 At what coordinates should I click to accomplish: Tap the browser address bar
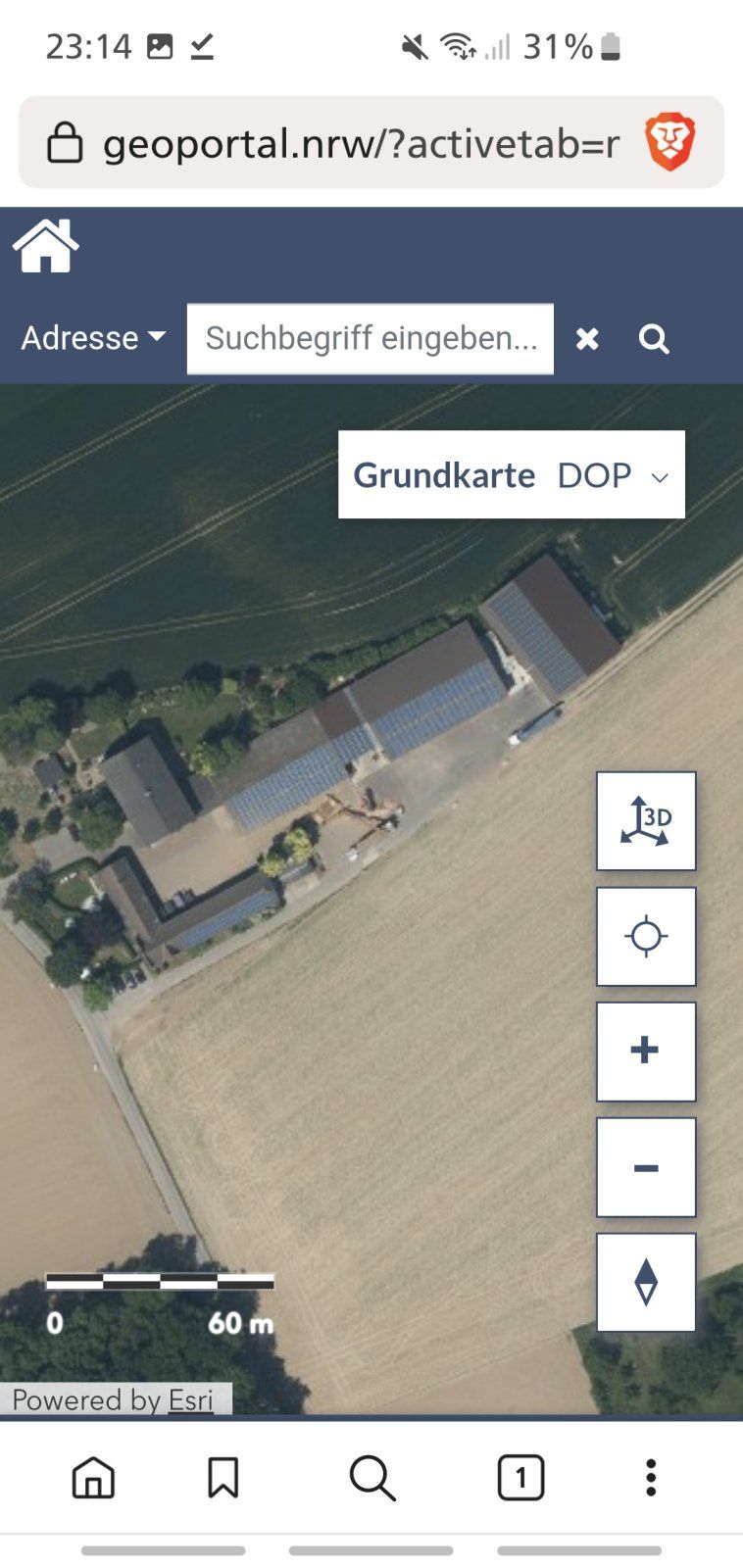(361, 143)
